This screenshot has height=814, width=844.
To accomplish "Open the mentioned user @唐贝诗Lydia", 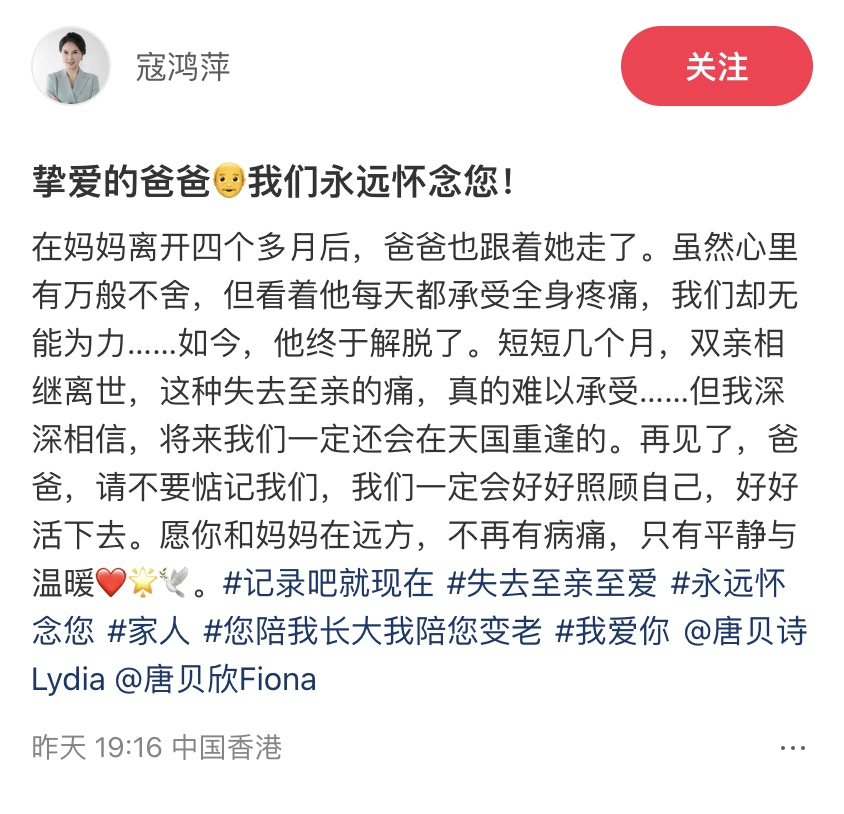I will (x=744, y=632).
